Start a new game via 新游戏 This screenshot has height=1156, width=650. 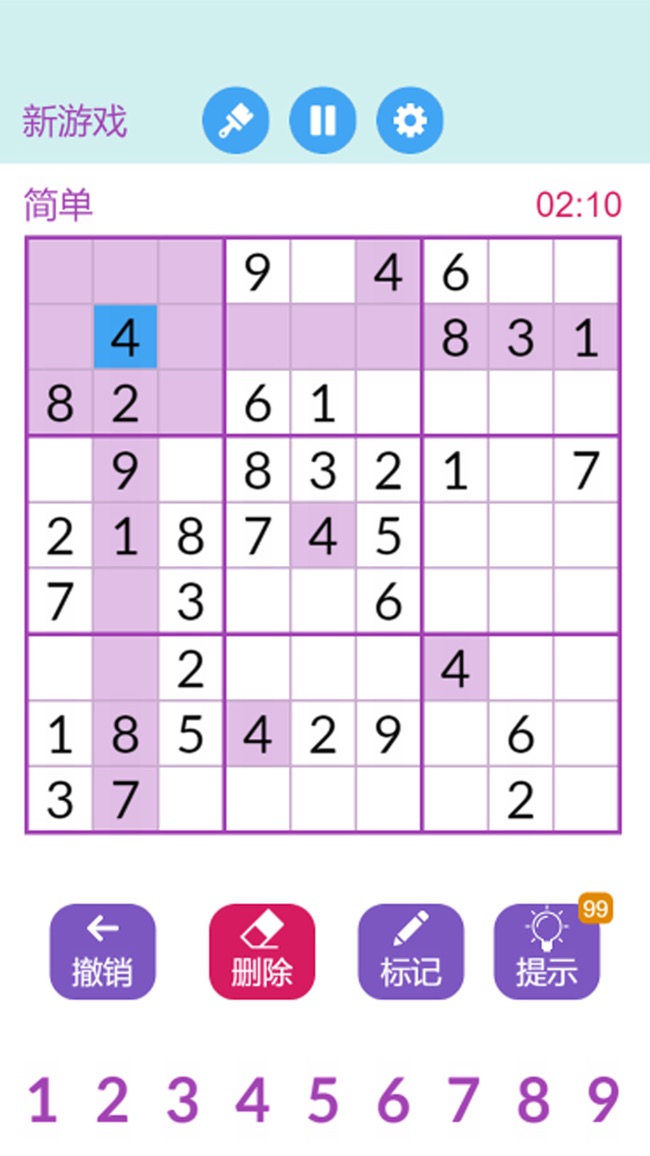click(x=74, y=122)
